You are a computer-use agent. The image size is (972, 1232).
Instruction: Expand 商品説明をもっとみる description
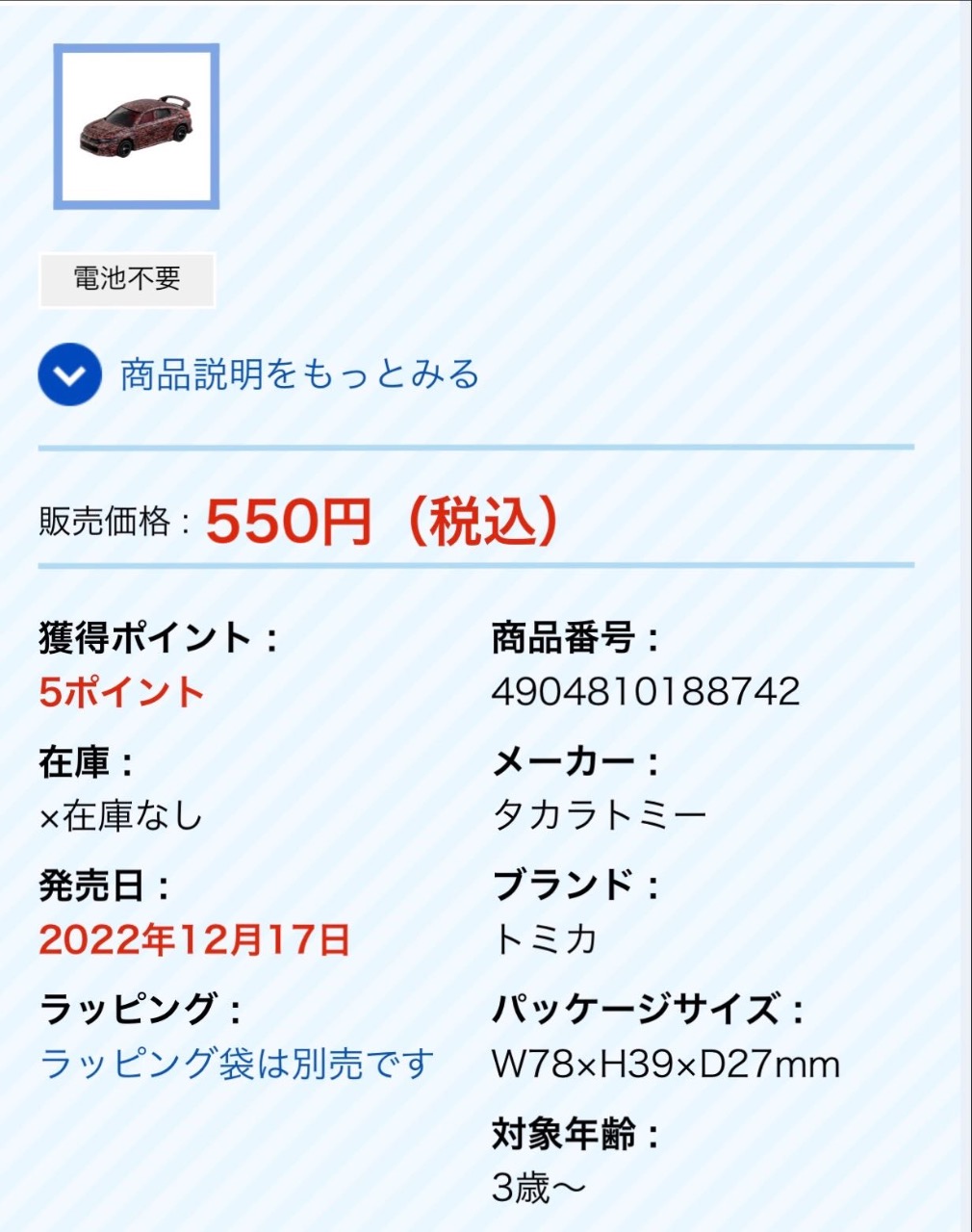(x=260, y=374)
